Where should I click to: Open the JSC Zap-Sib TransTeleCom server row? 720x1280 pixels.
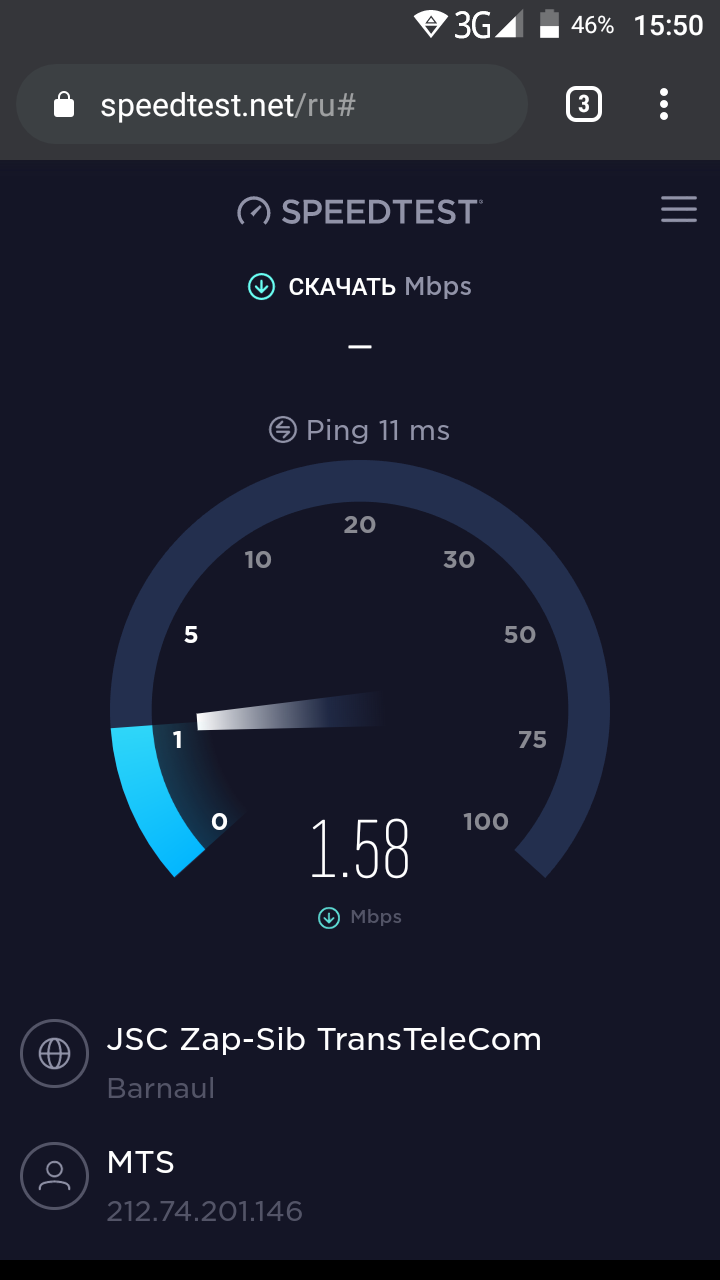tap(323, 1040)
